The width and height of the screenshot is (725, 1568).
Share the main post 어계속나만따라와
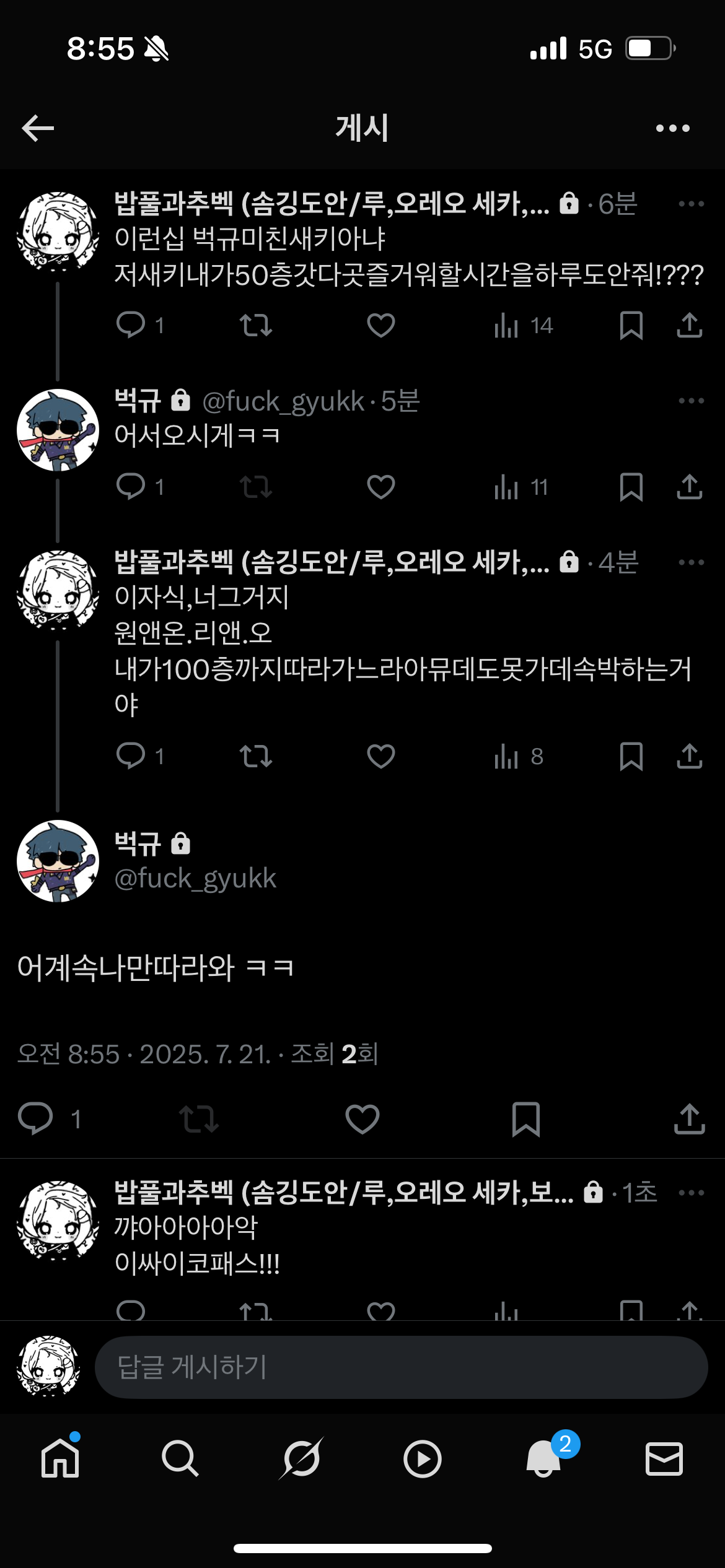point(689,1119)
